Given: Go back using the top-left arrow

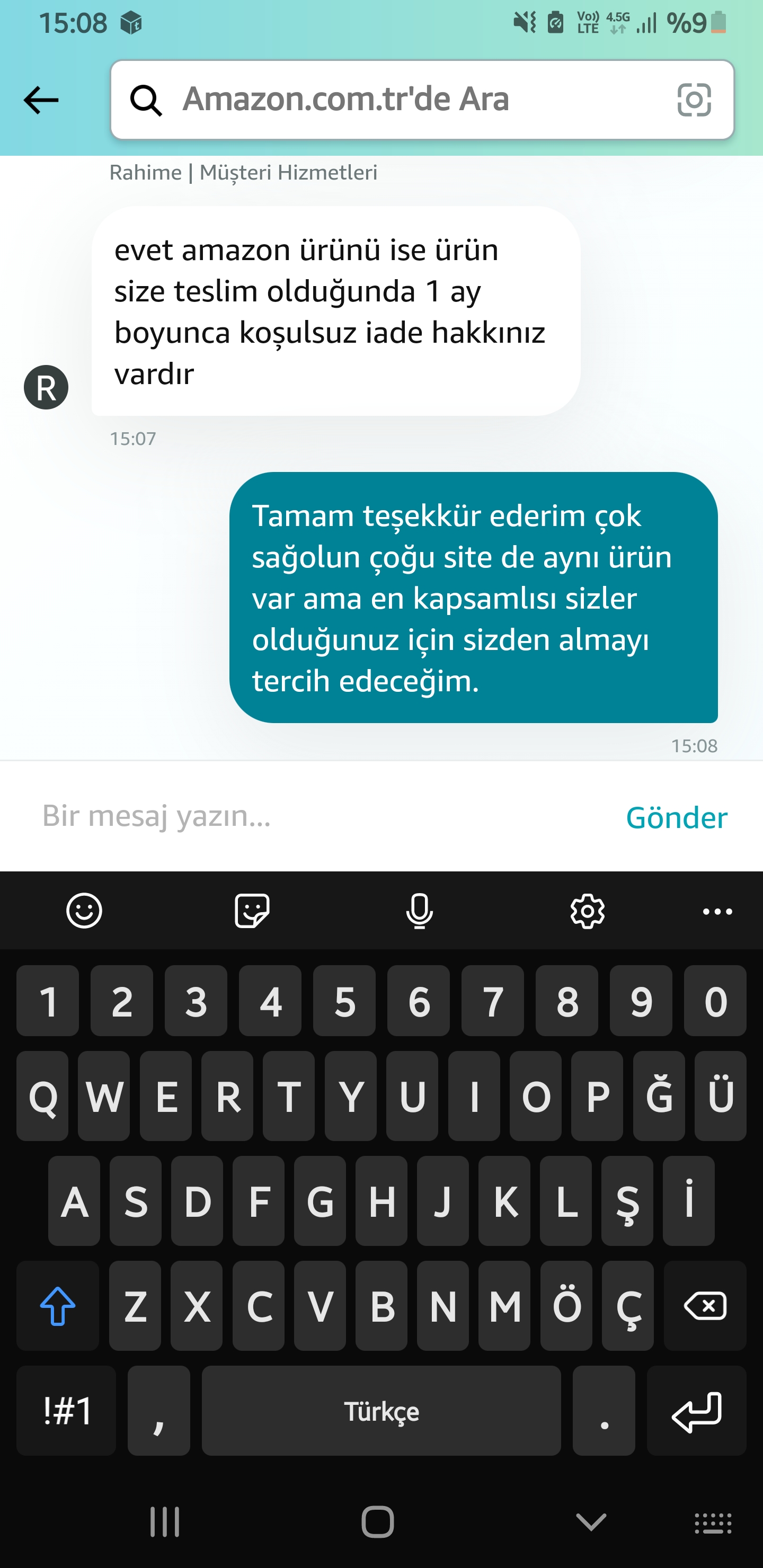Looking at the screenshot, I should pos(41,100).
